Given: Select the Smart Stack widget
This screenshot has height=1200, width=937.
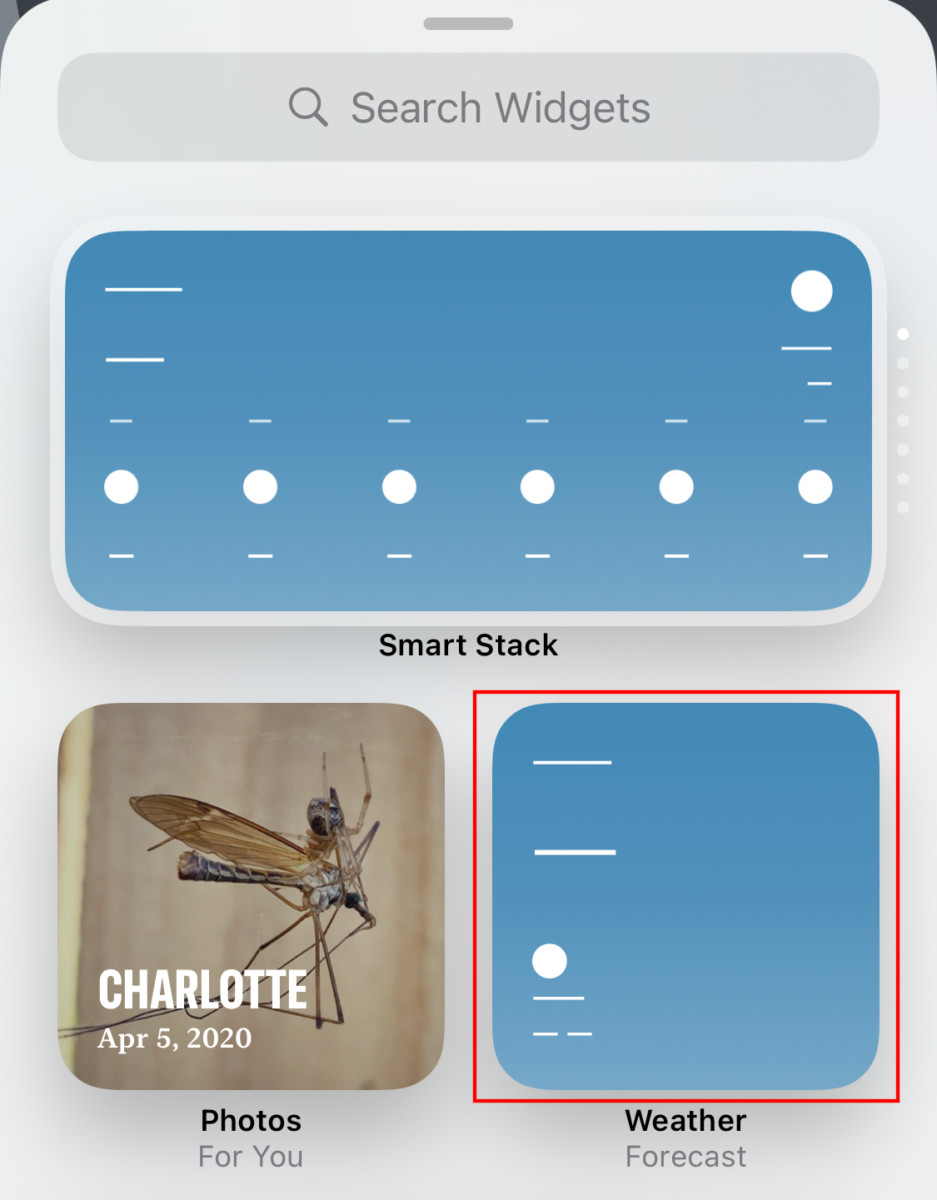Looking at the screenshot, I should coord(468,421).
